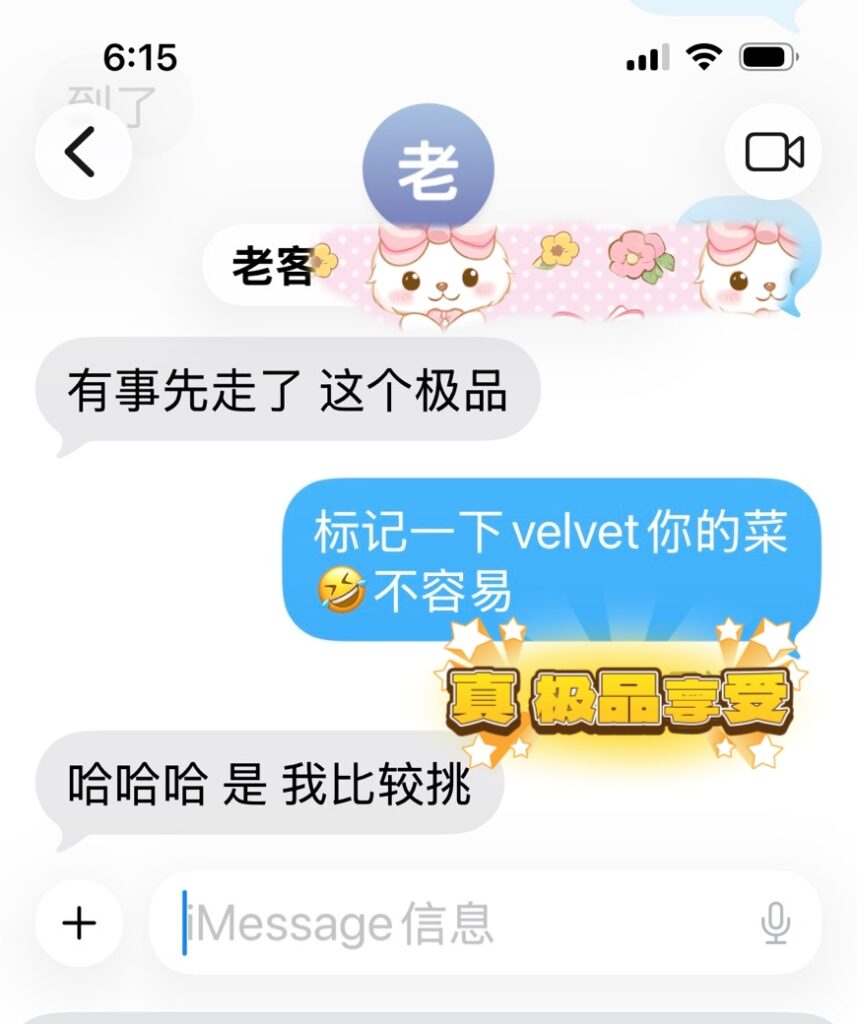
Task: Open the plus attachments menu
Action: coord(79,923)
